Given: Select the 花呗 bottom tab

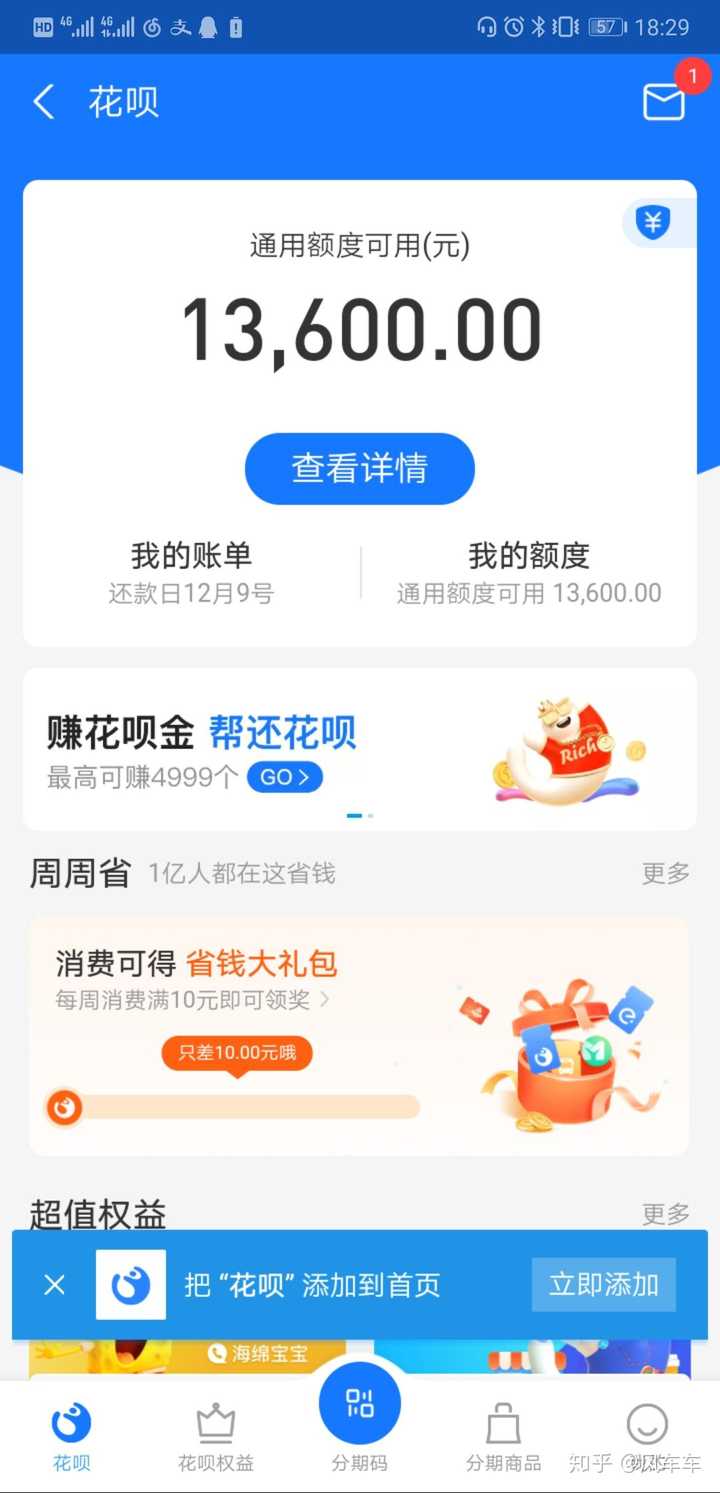Looking at the screenshot, I should coord(72,1438).
